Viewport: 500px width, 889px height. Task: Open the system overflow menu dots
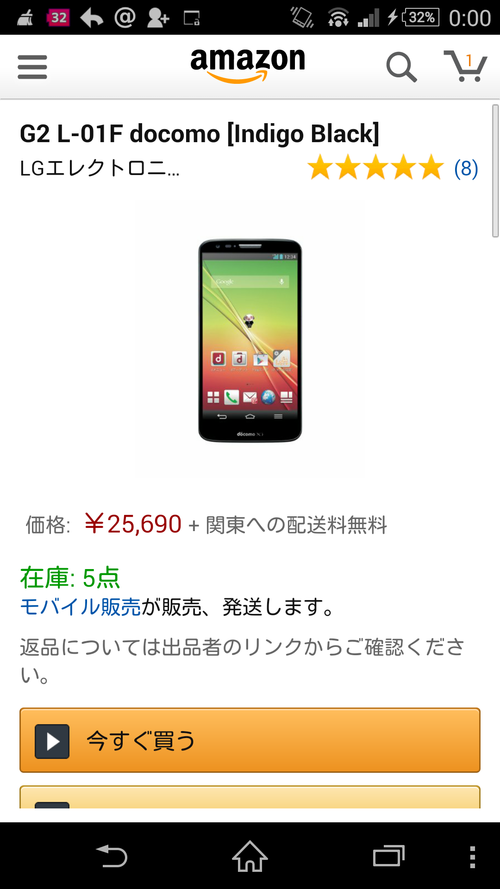pos(473,857)
